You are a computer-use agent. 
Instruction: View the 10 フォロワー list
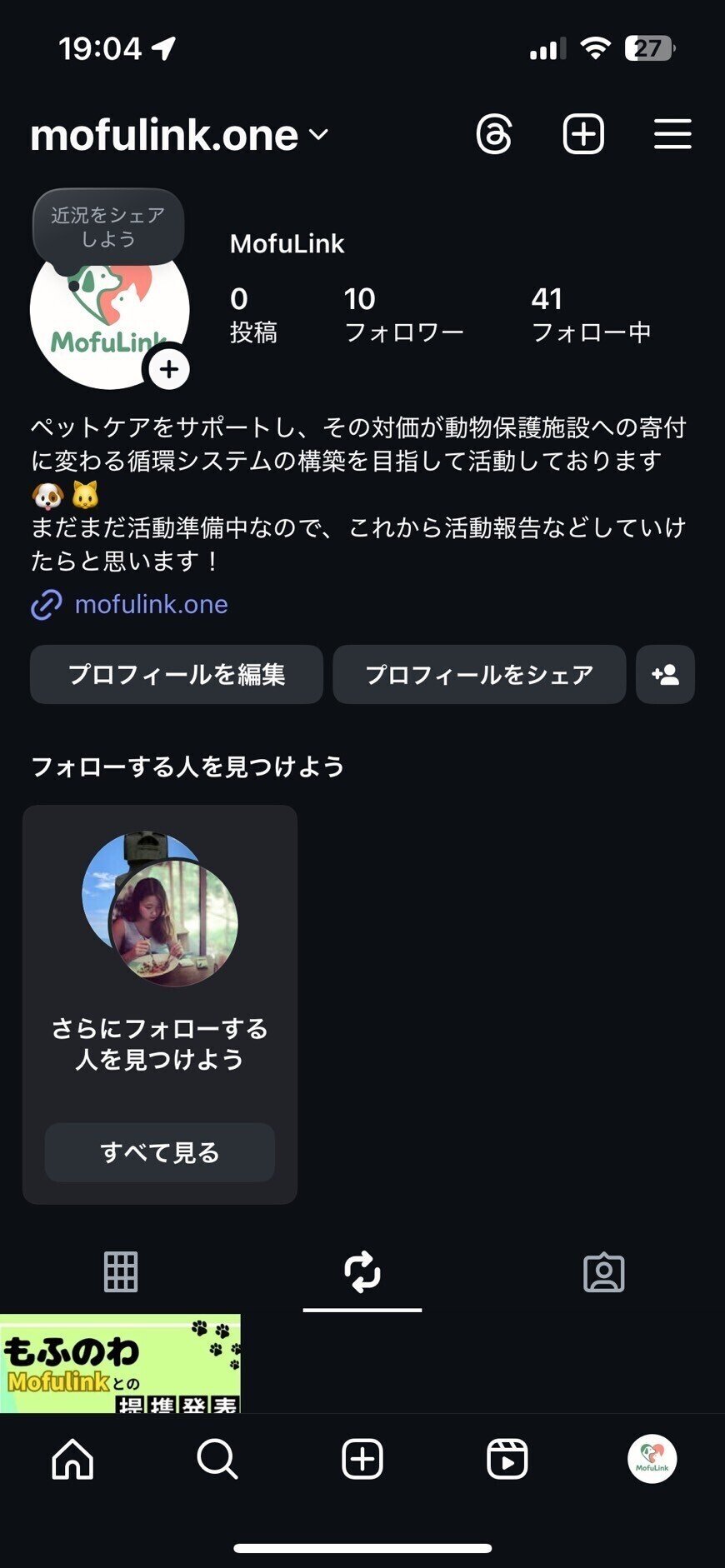[x=403, y=314]
